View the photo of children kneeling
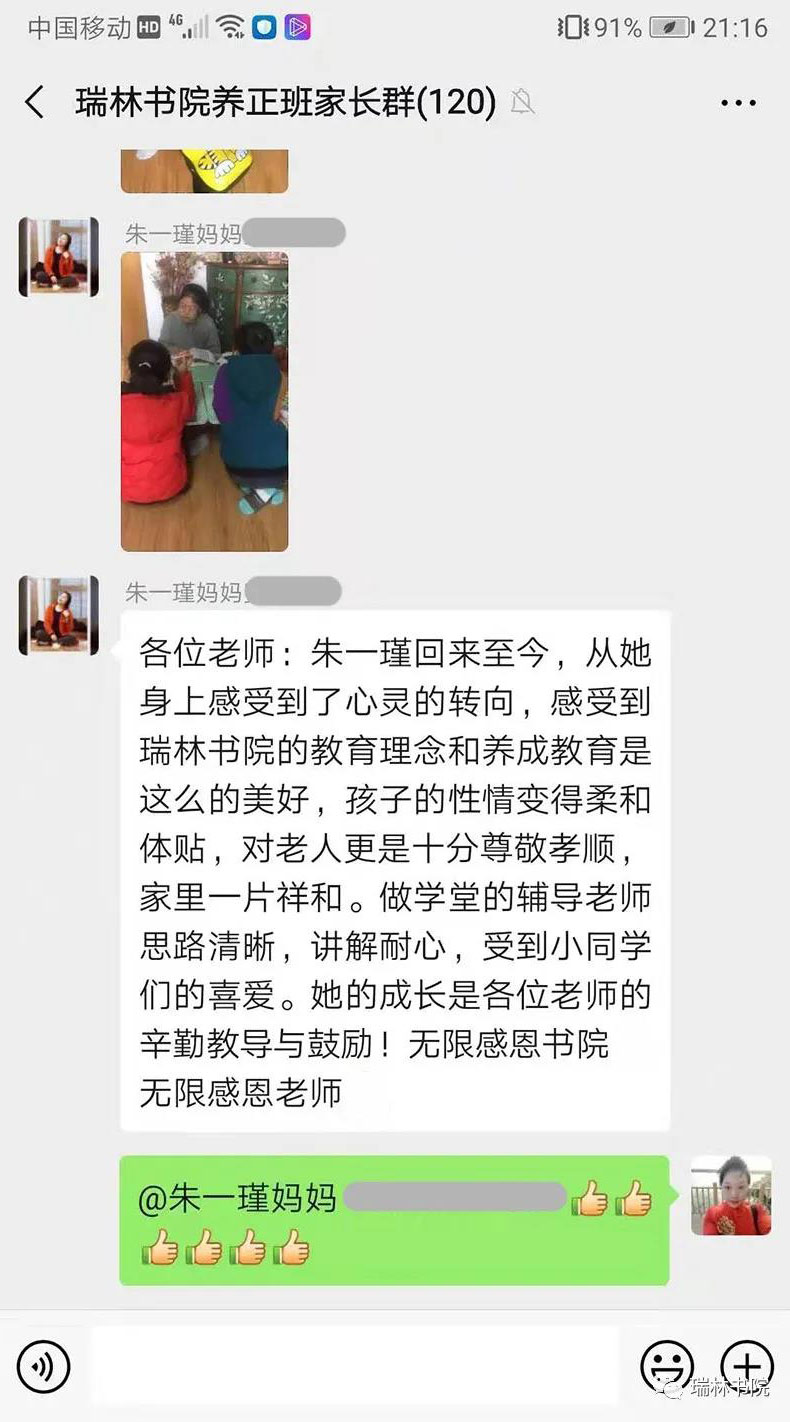Image resolution: width=790 pixels, height=1422 pixels. tap(205, 401)
